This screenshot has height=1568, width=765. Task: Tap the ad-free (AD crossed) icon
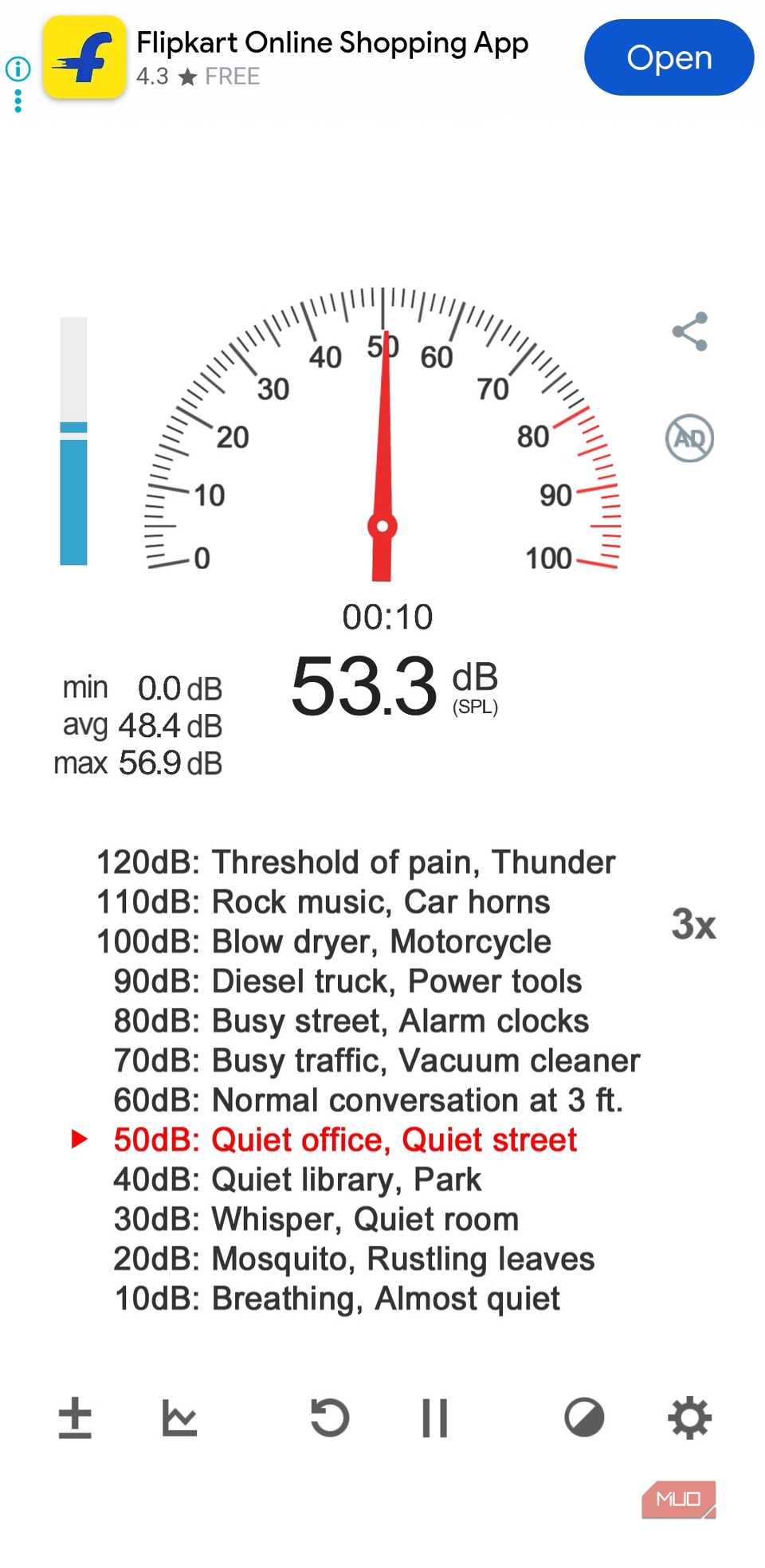(x=690, y=438)
